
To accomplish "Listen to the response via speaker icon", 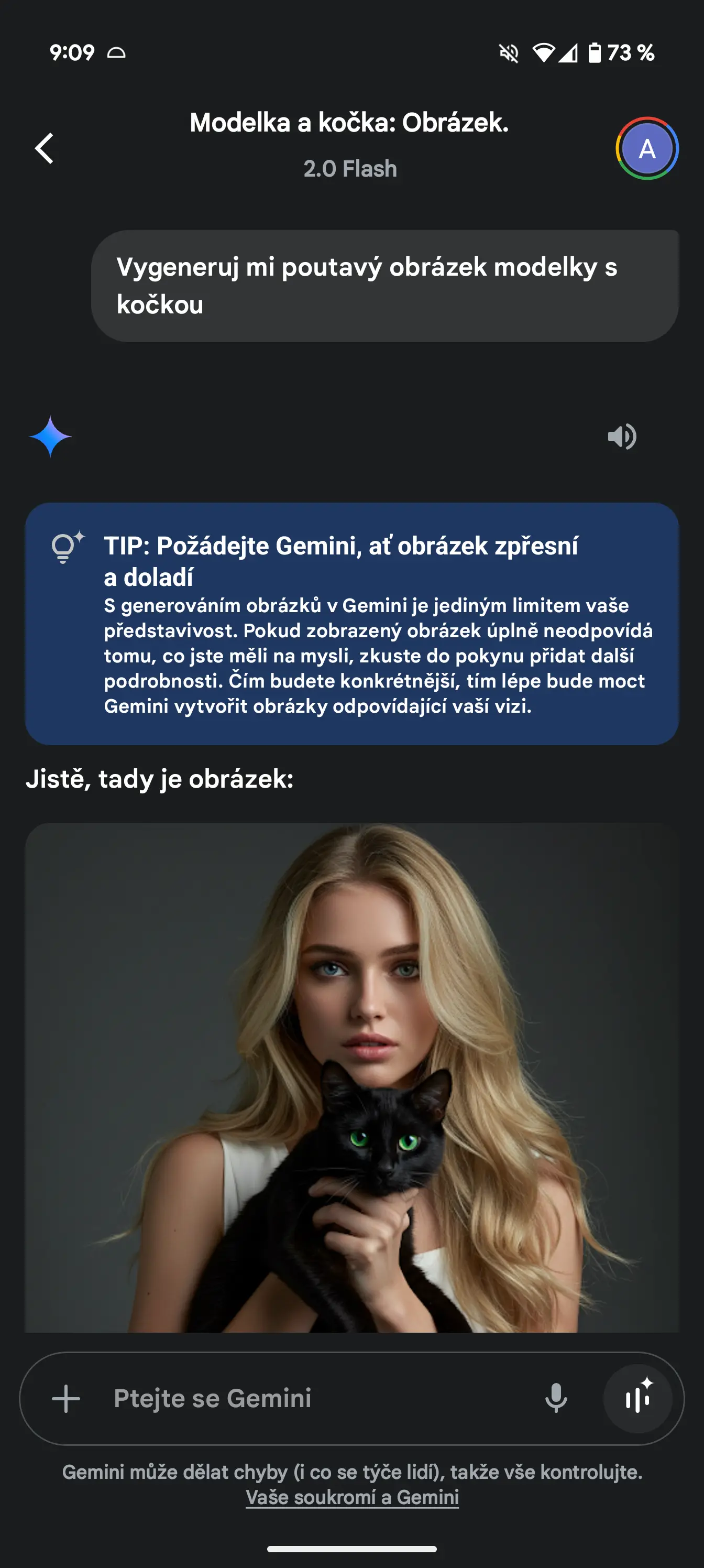I will pos(622,437).
